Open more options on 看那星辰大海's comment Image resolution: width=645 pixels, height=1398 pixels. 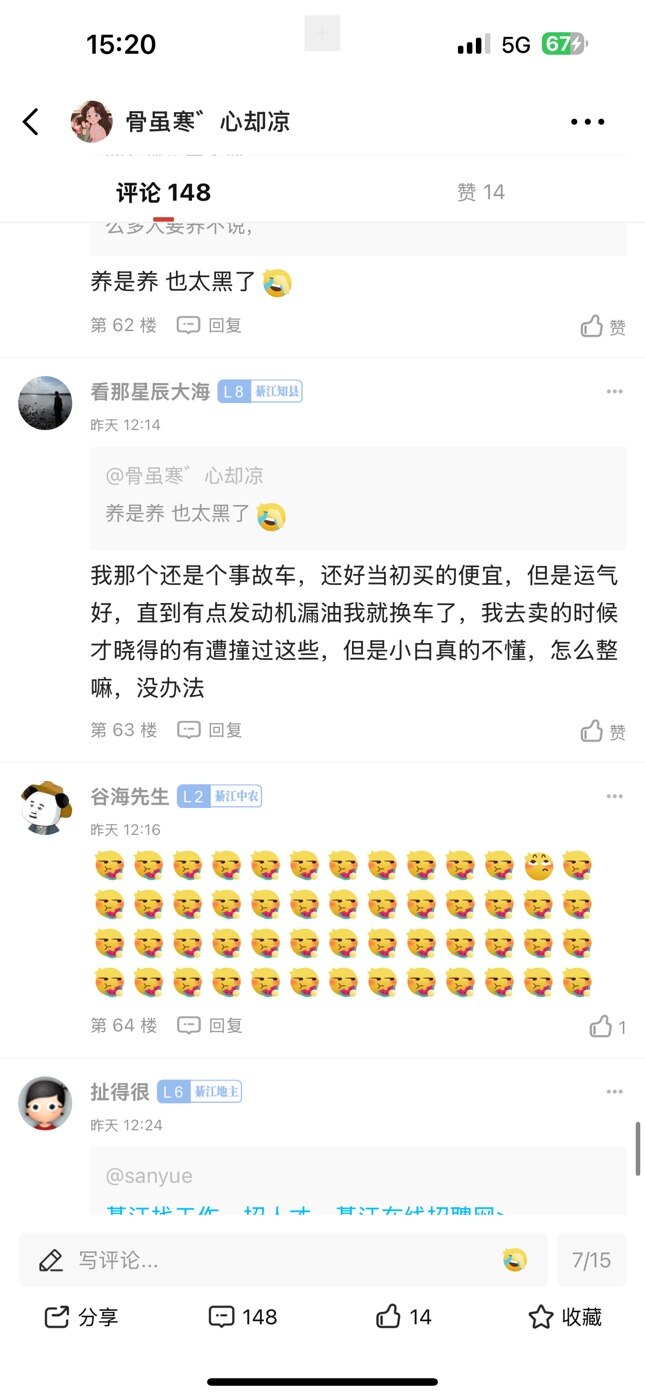click(x=614, y=391)
